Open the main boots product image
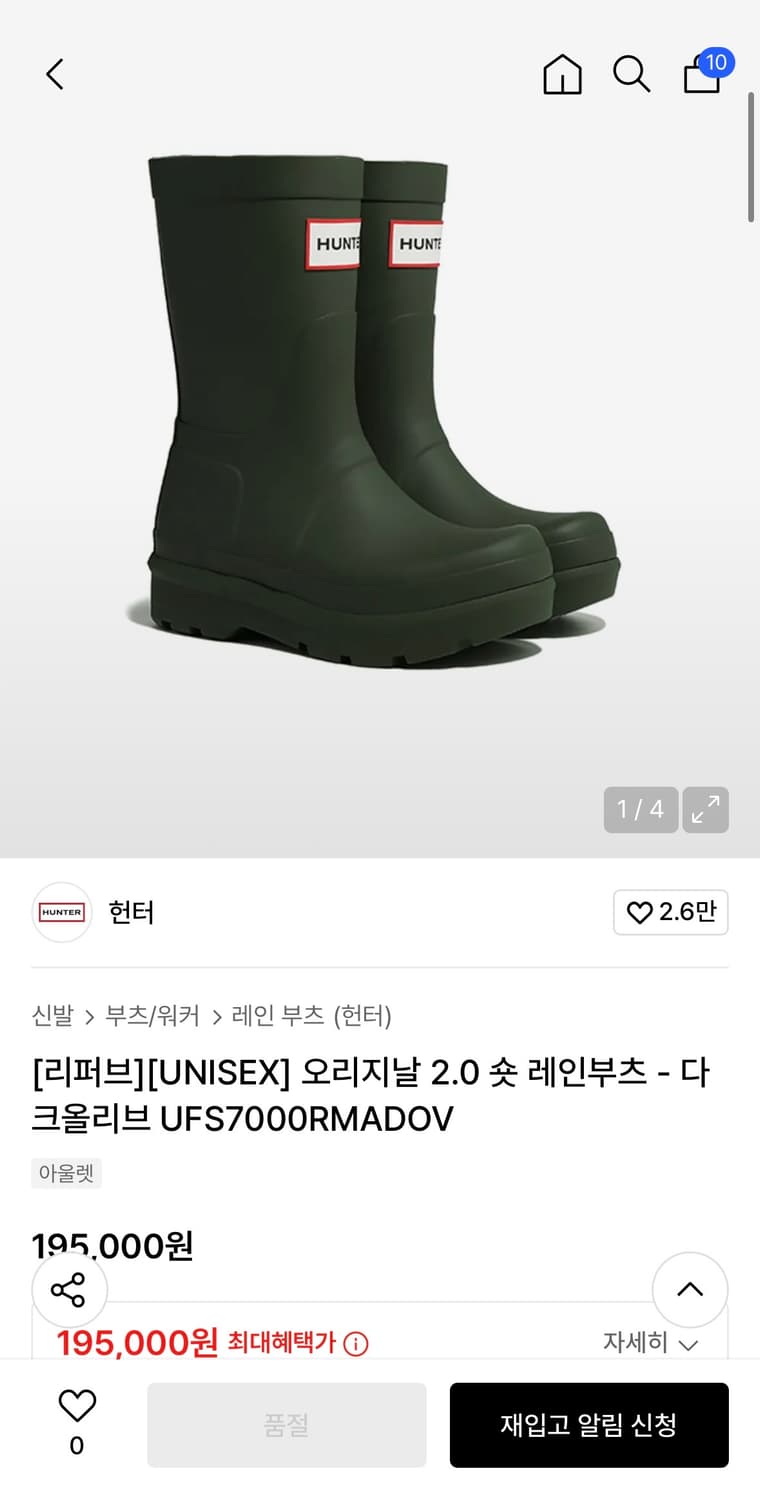This screenshot has width=760, height=1500. click(380, 420)
